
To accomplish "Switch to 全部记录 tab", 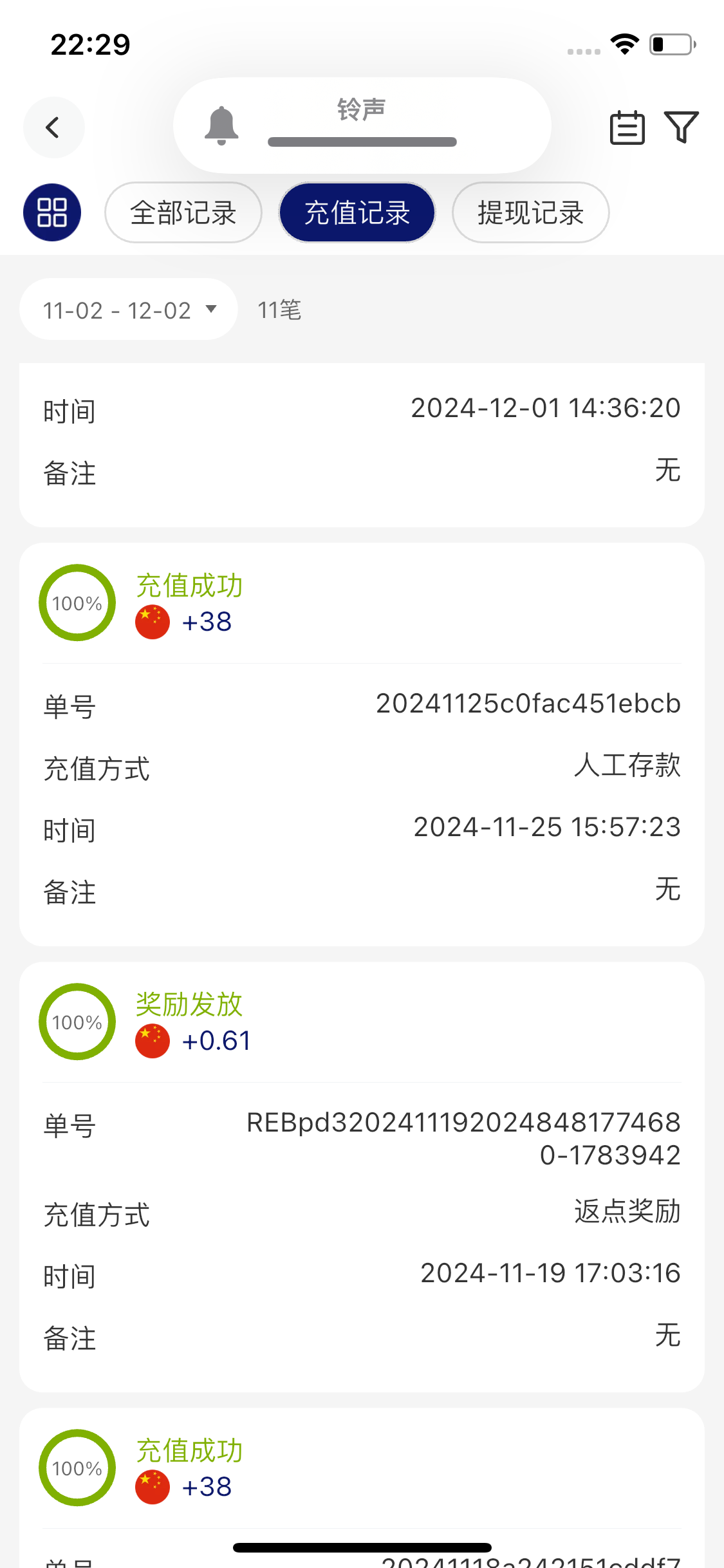I will 183,212.
